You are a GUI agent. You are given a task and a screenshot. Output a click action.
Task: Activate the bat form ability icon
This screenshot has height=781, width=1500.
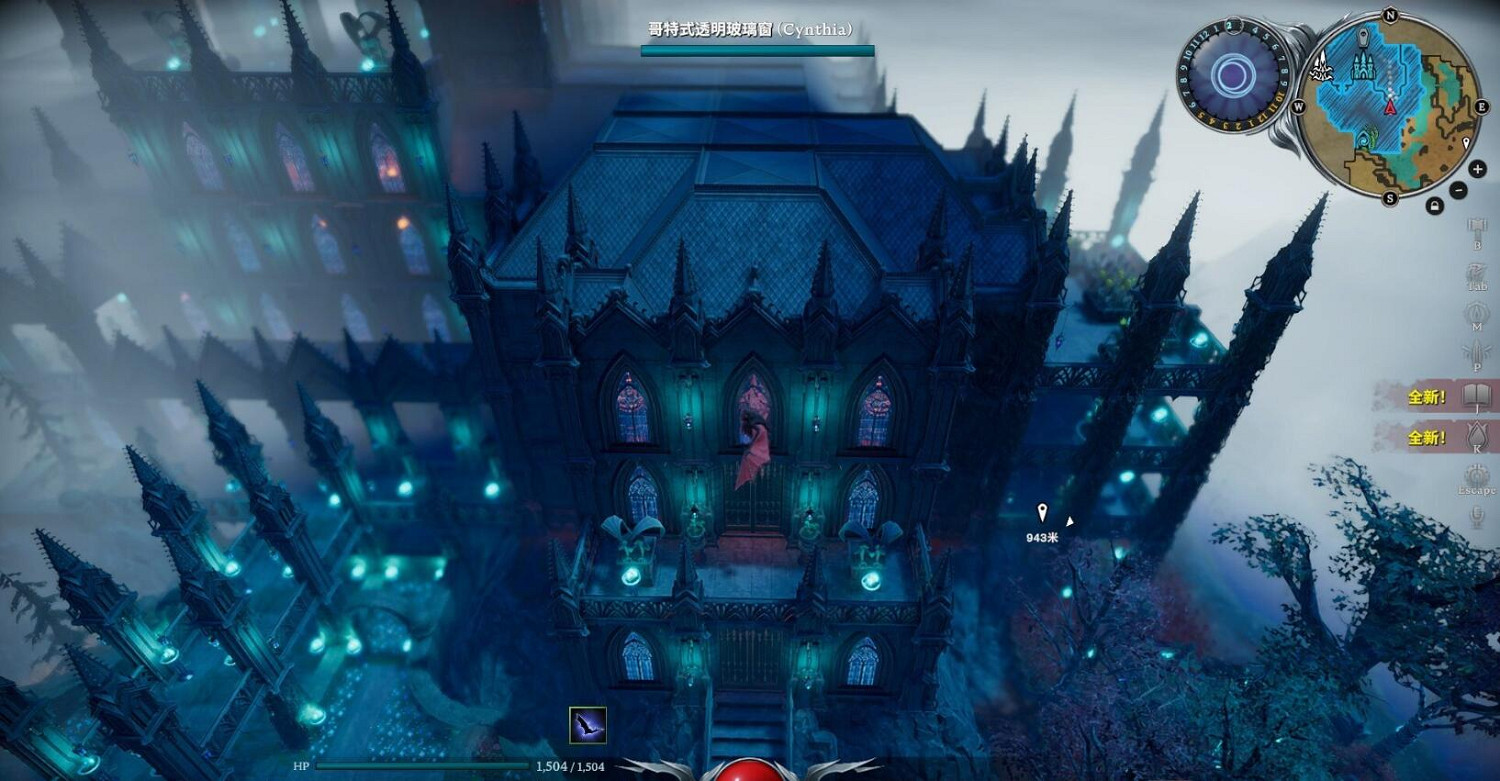click(x=588, y=725)
